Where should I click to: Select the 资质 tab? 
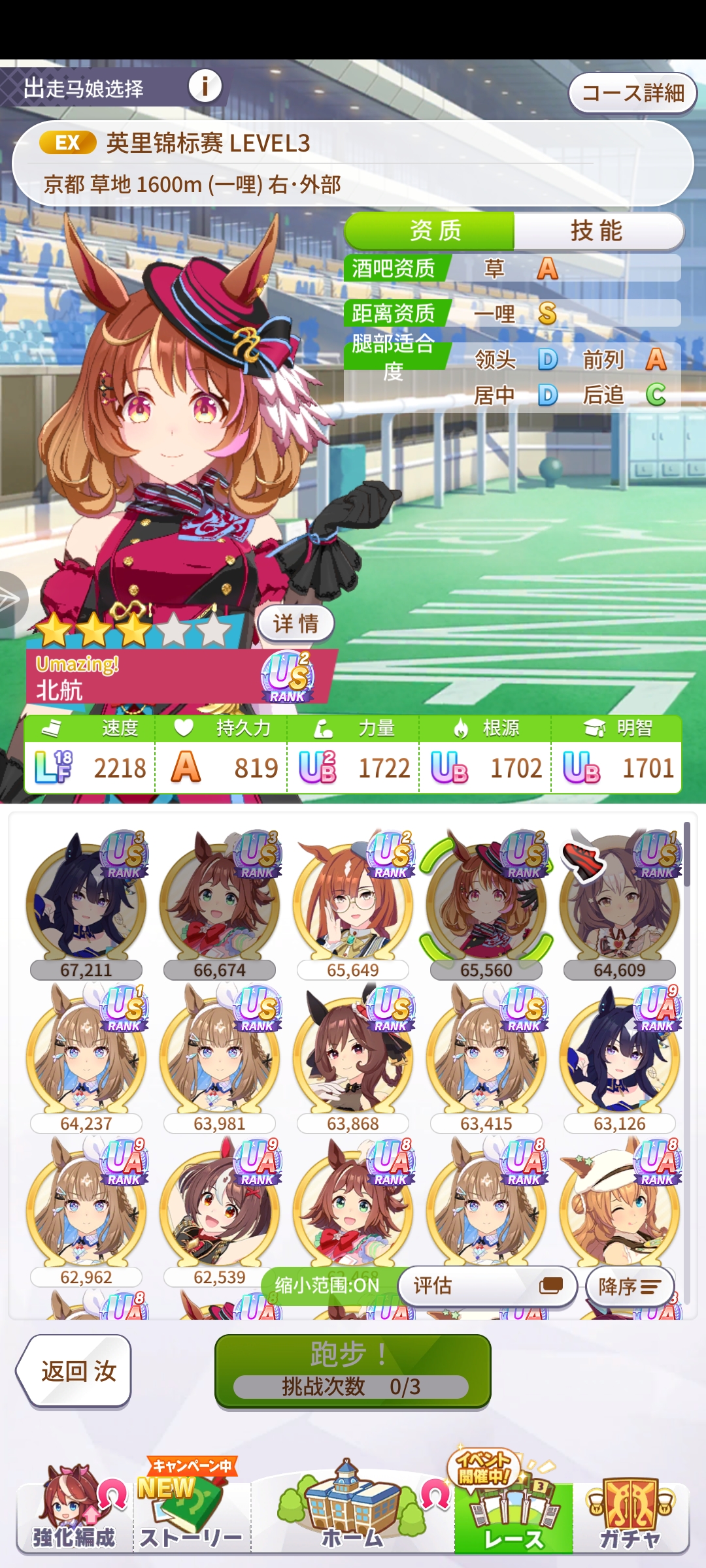tap(434, 231)
